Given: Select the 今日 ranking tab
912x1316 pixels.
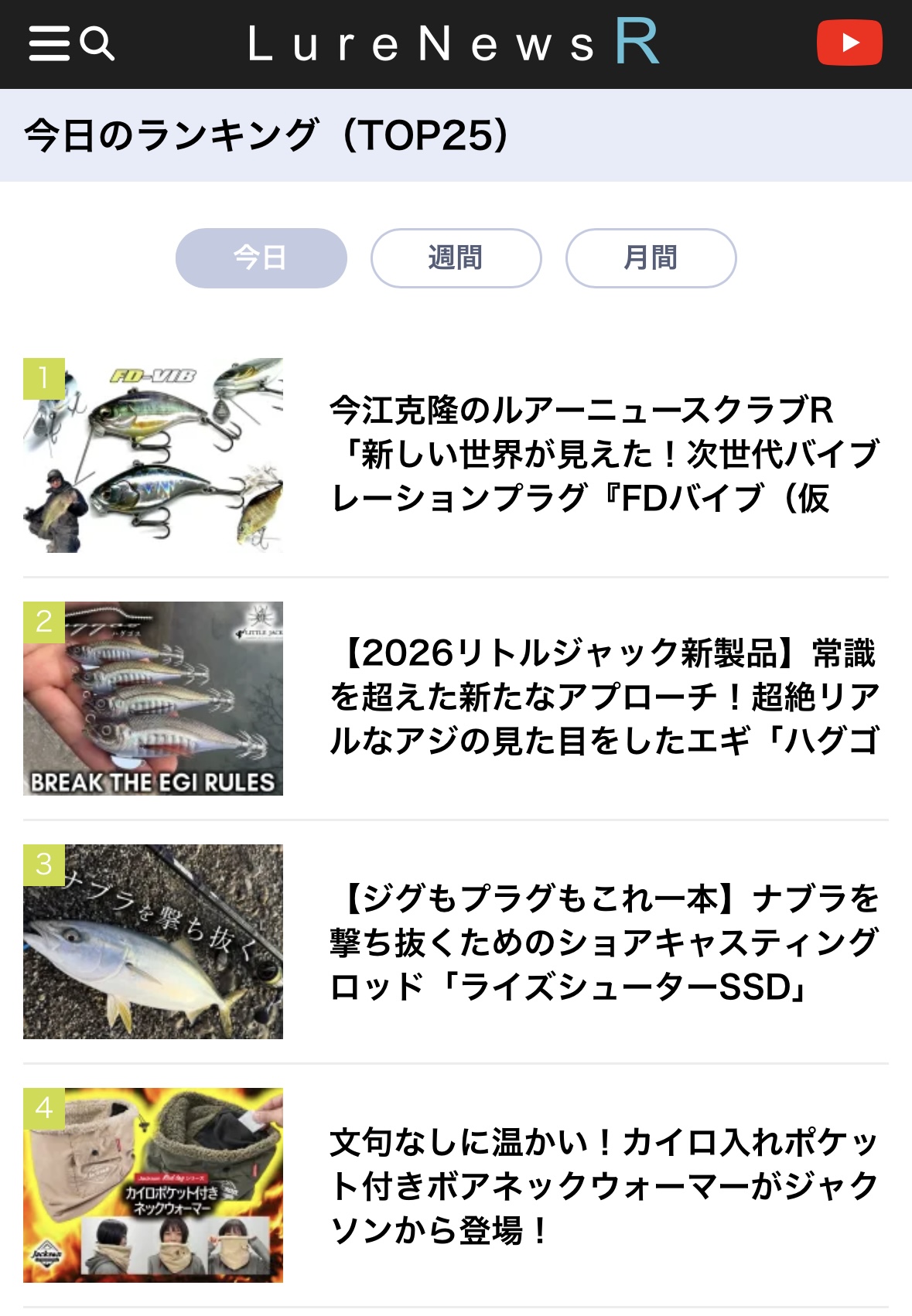Looking at the screenshot, I should [x=261, y=258].
